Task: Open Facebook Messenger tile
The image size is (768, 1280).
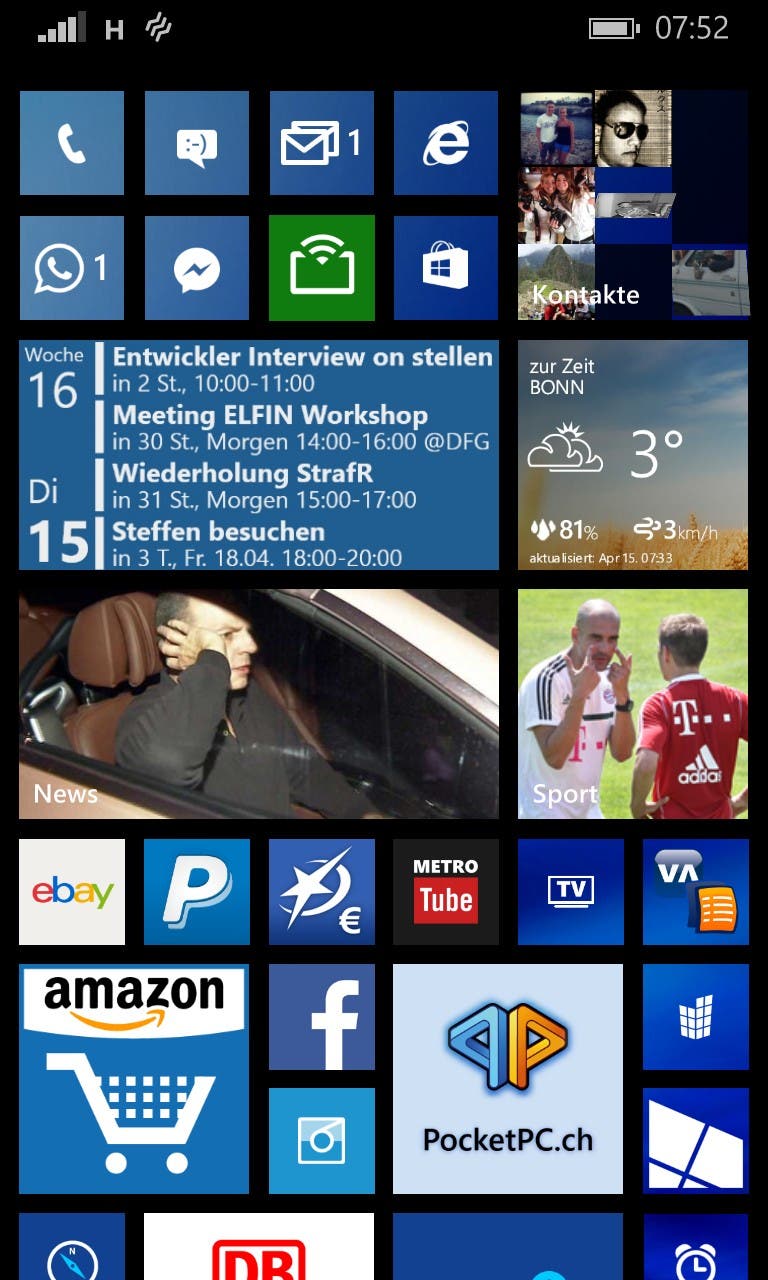Action: 197,268
